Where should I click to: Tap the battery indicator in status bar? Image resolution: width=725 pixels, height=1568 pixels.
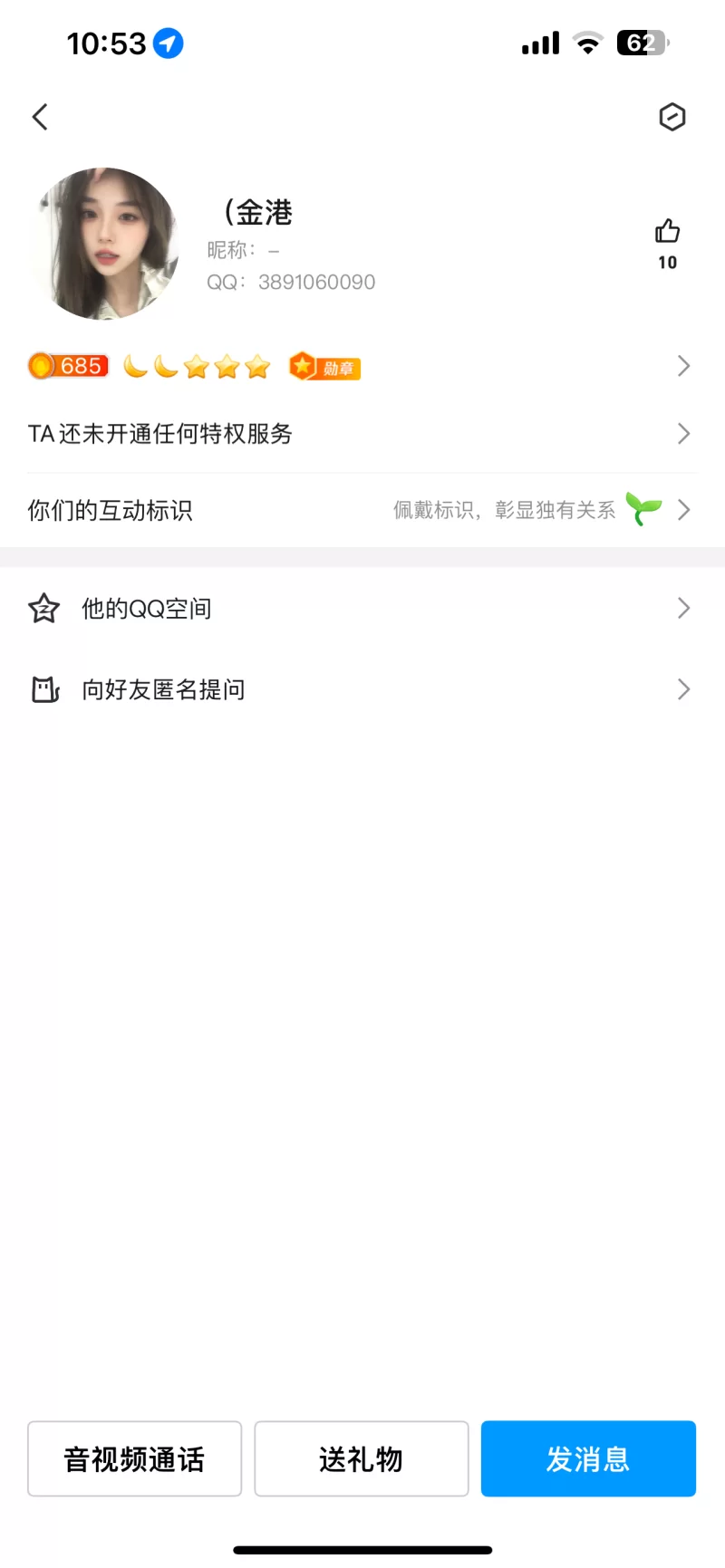pyautogui.click(x=642, y=43)
